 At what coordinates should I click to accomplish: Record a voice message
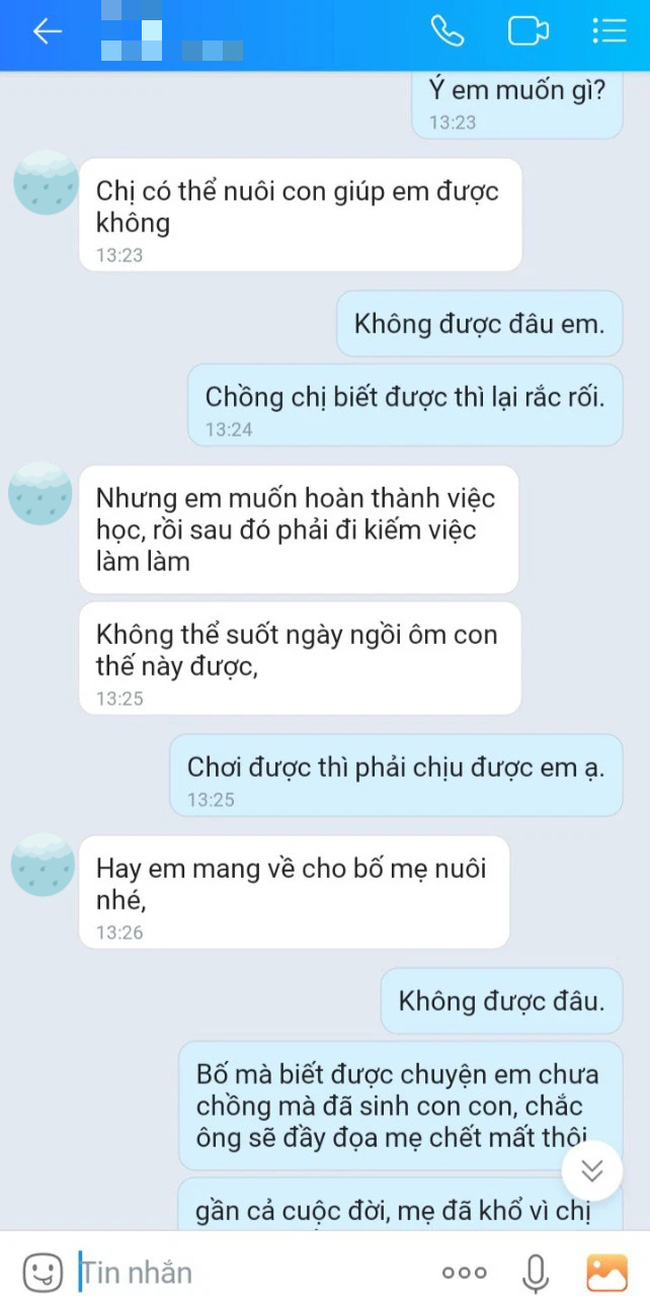[536, 1272]
